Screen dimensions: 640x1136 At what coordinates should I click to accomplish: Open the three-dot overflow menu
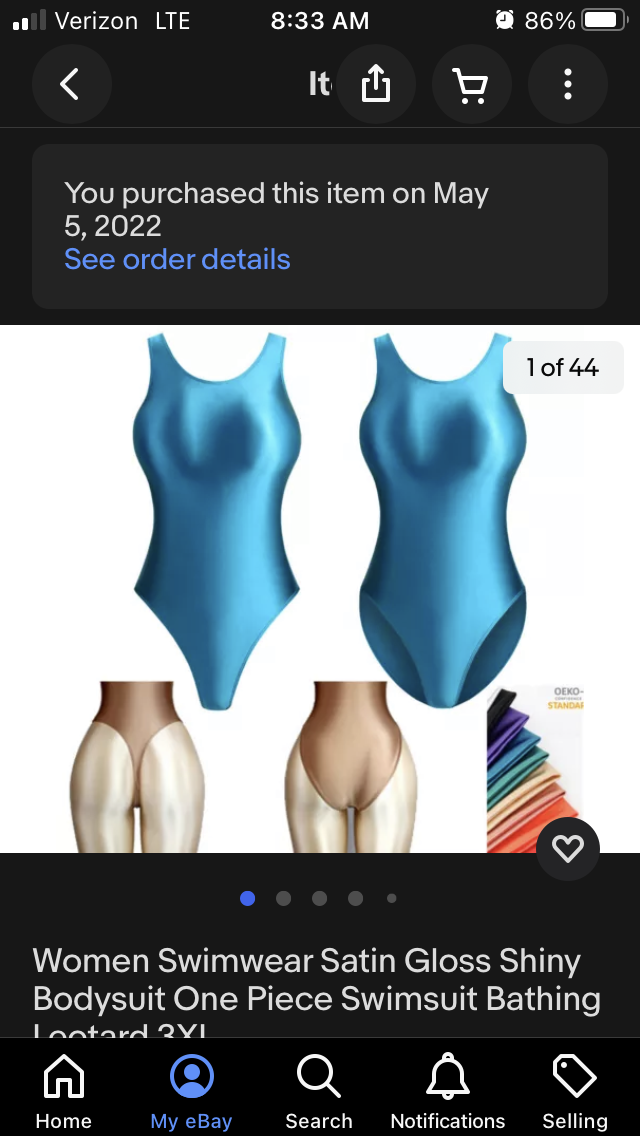click(x=567, y=85)
